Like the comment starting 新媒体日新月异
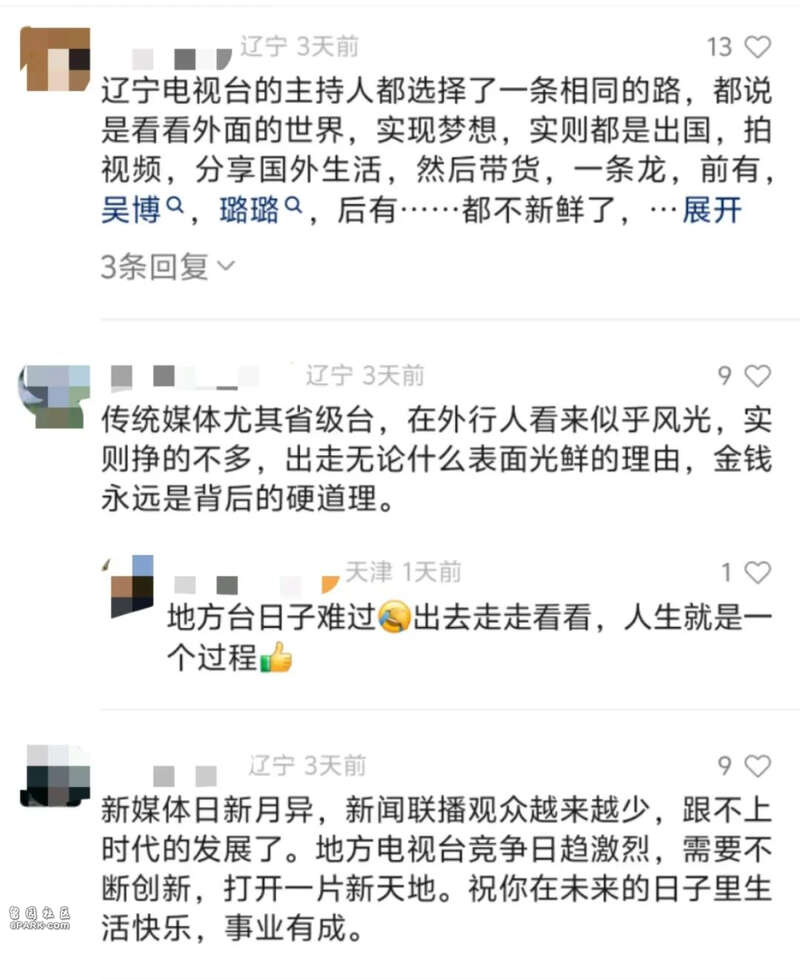 point(758,766)
